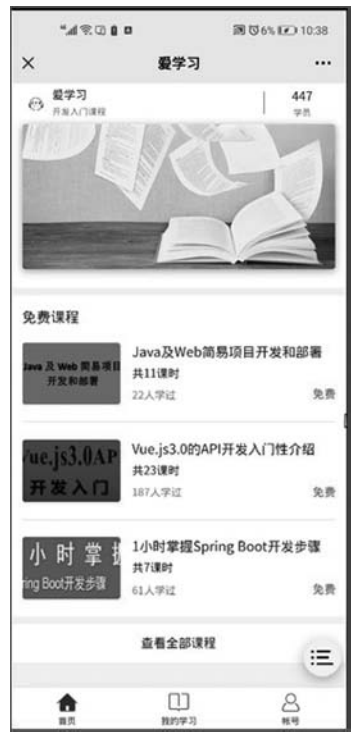The height and width of the screenshot is (735, 361).
Task: Switch to the 首页 tab
Action: (67, 708)
